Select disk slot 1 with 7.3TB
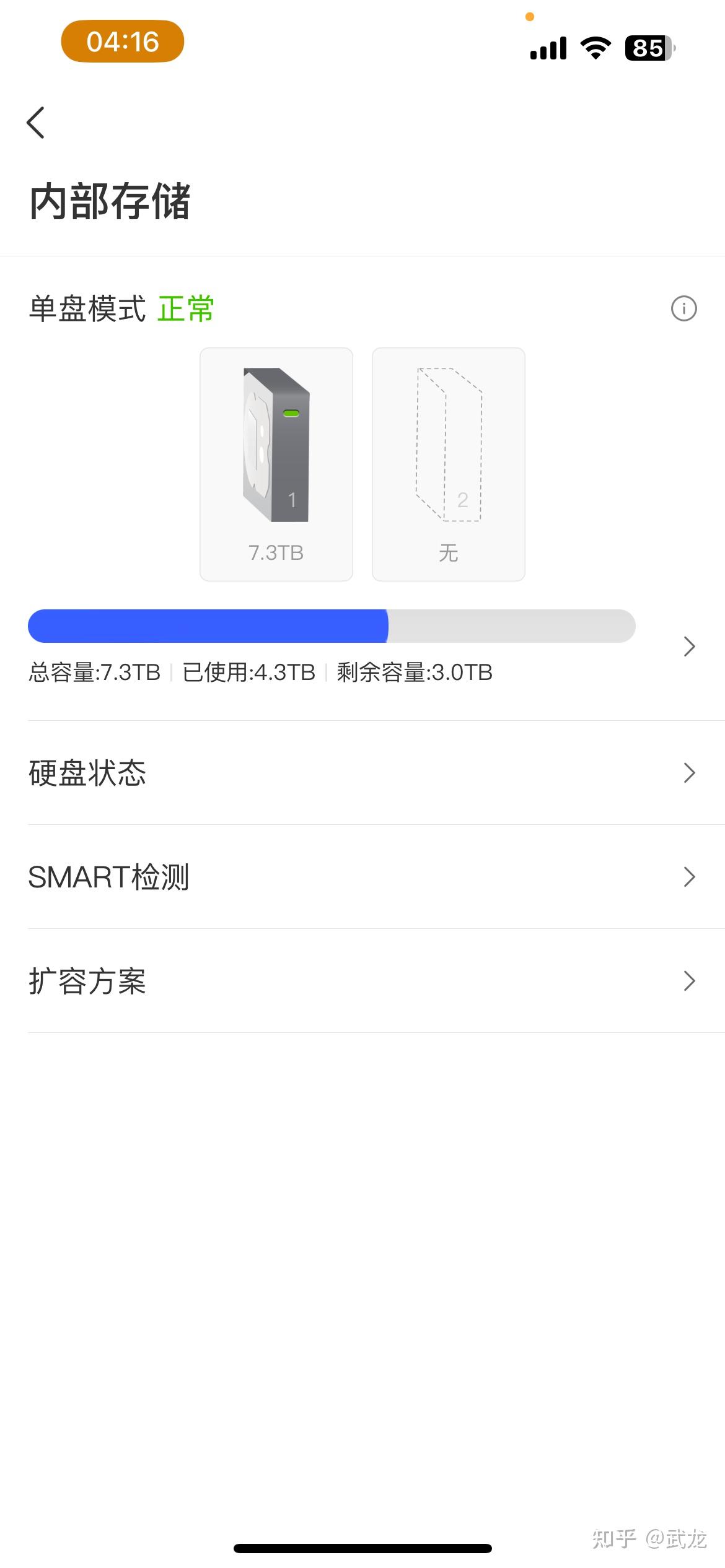 (276, 464)
